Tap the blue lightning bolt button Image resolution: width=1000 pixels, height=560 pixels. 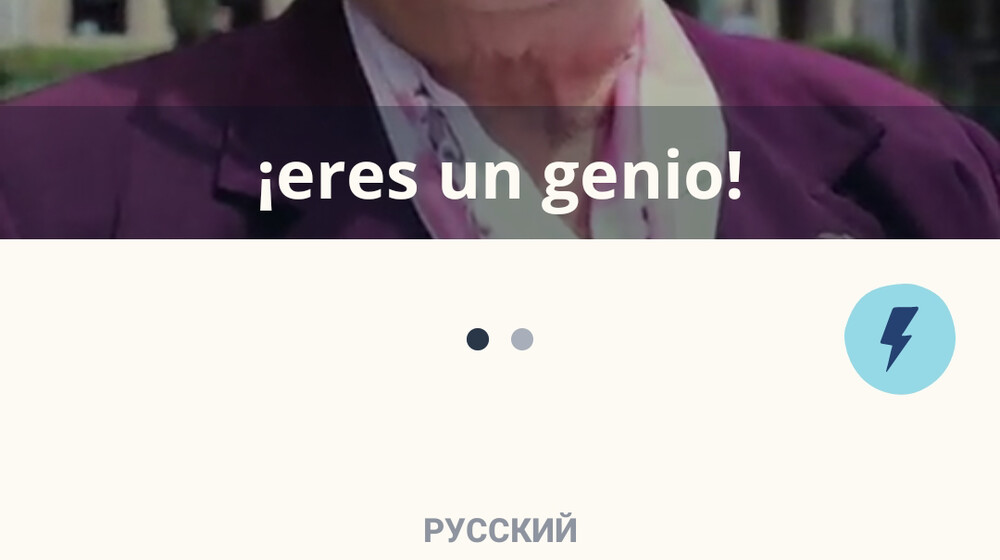[x=899, y=339]
